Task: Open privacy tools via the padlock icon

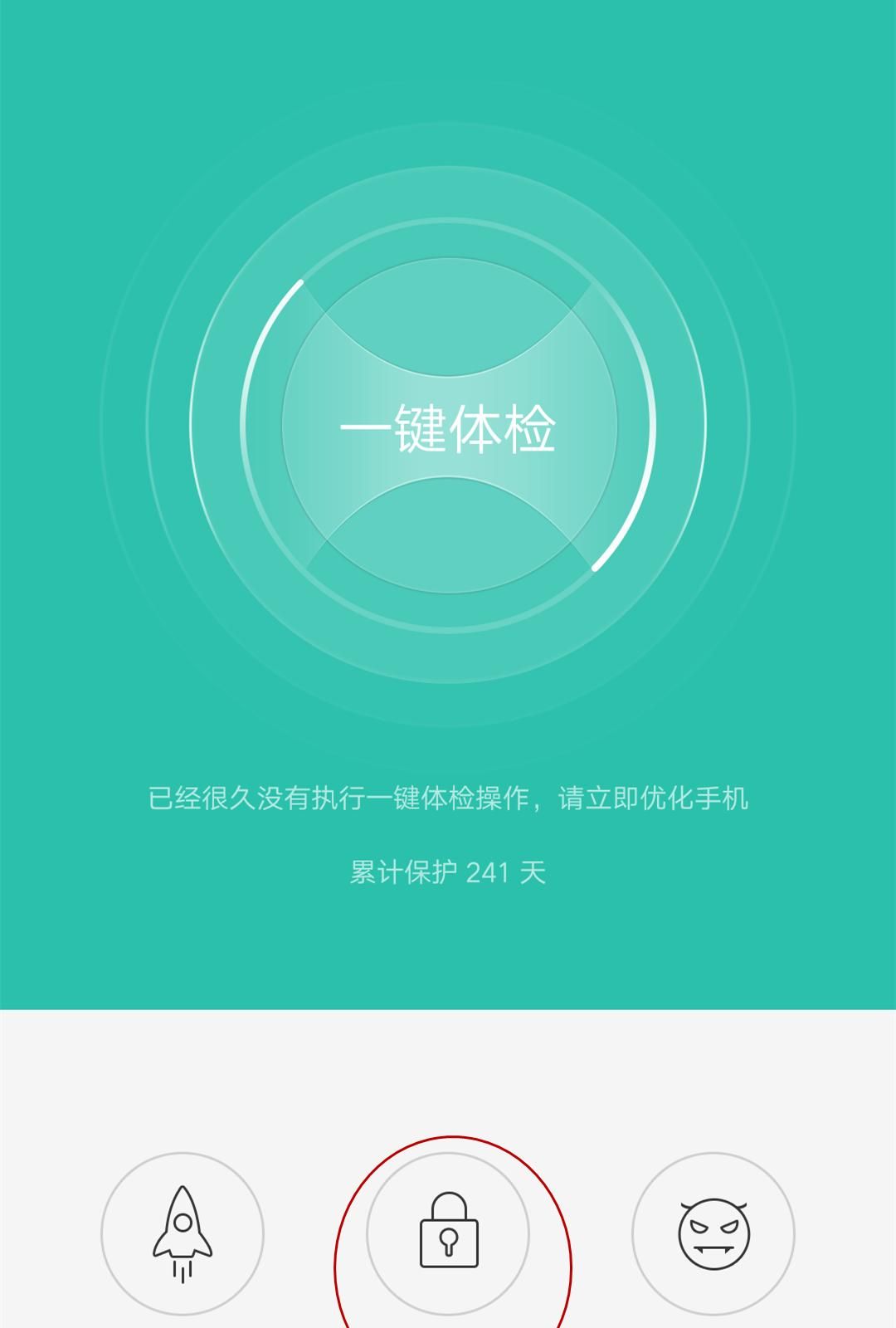Action: coord(448,1235)
